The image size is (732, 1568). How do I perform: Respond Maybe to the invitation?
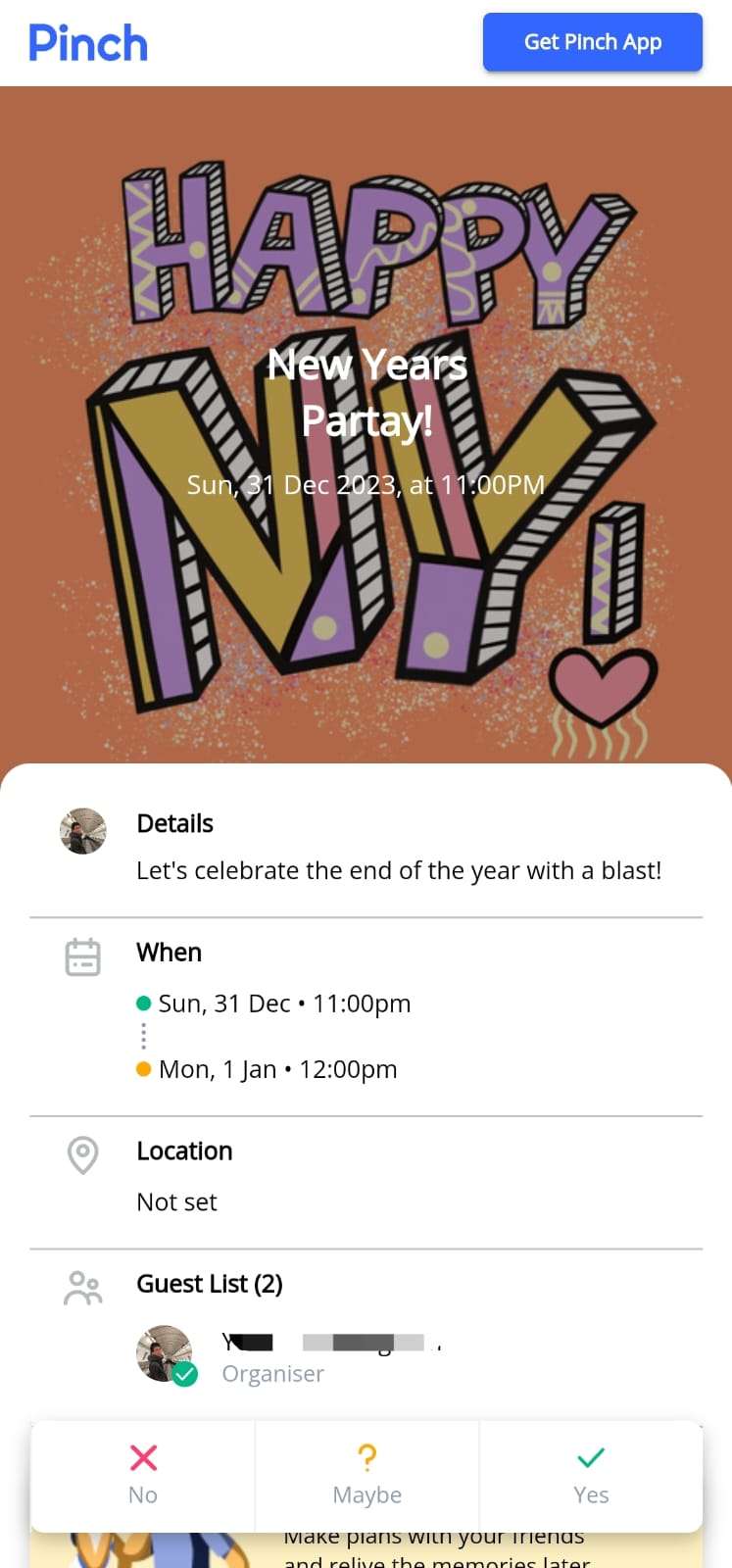point(367,1476)
